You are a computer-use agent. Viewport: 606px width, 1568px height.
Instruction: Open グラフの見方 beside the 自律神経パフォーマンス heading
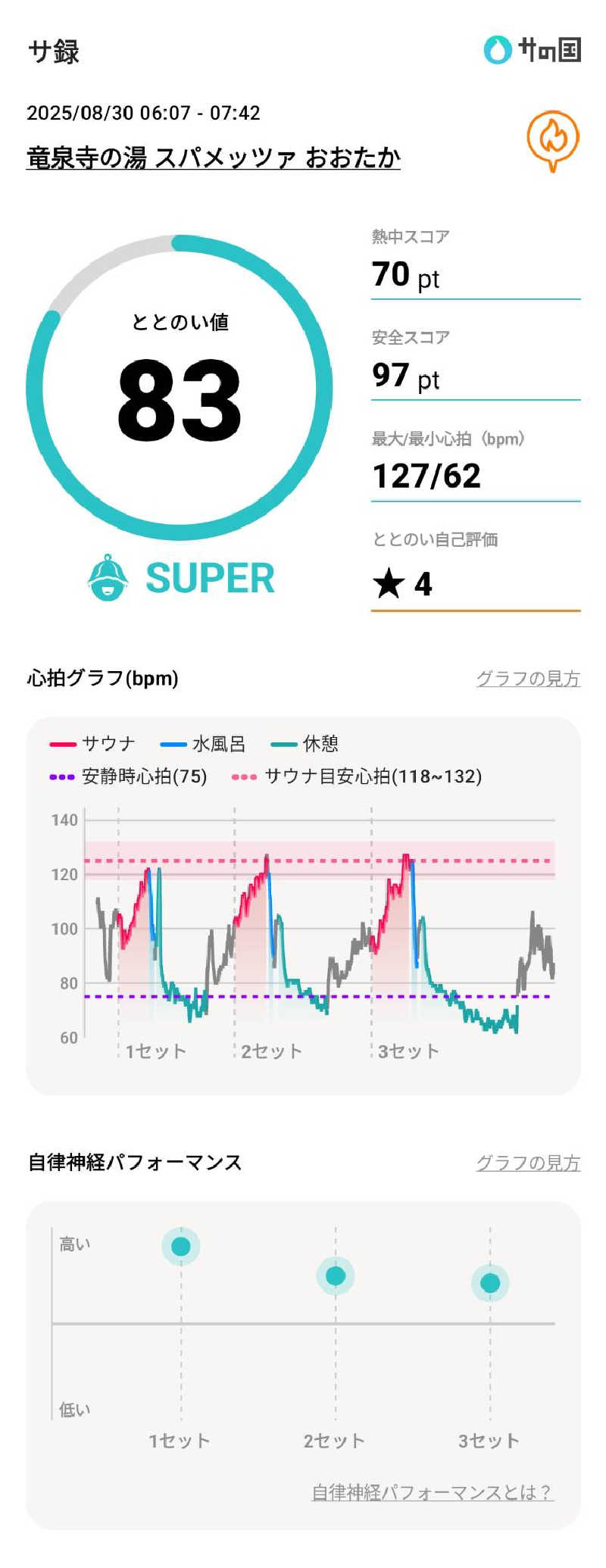click(x=528, y=1163)
